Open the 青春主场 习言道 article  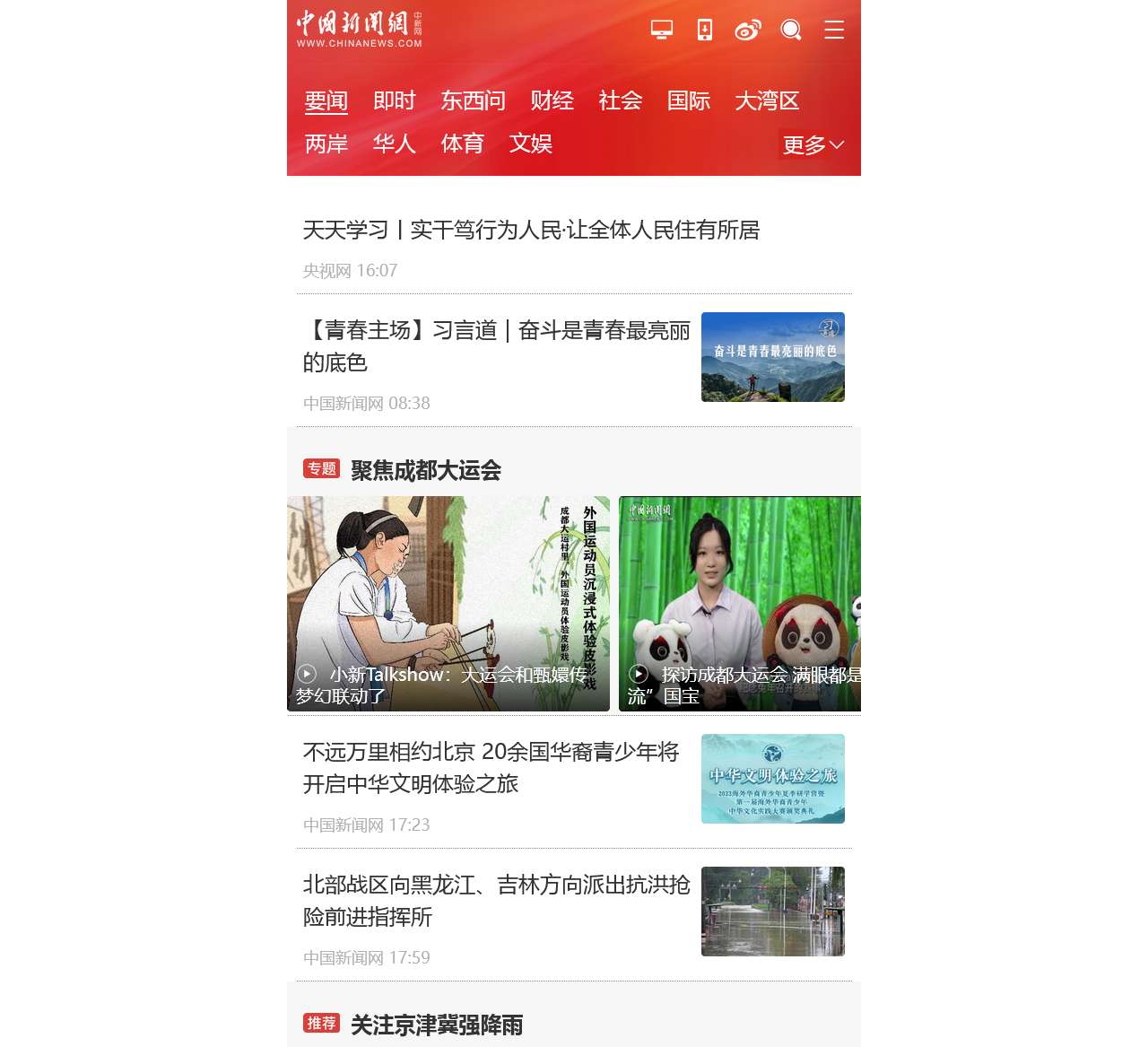coord(496,346)
